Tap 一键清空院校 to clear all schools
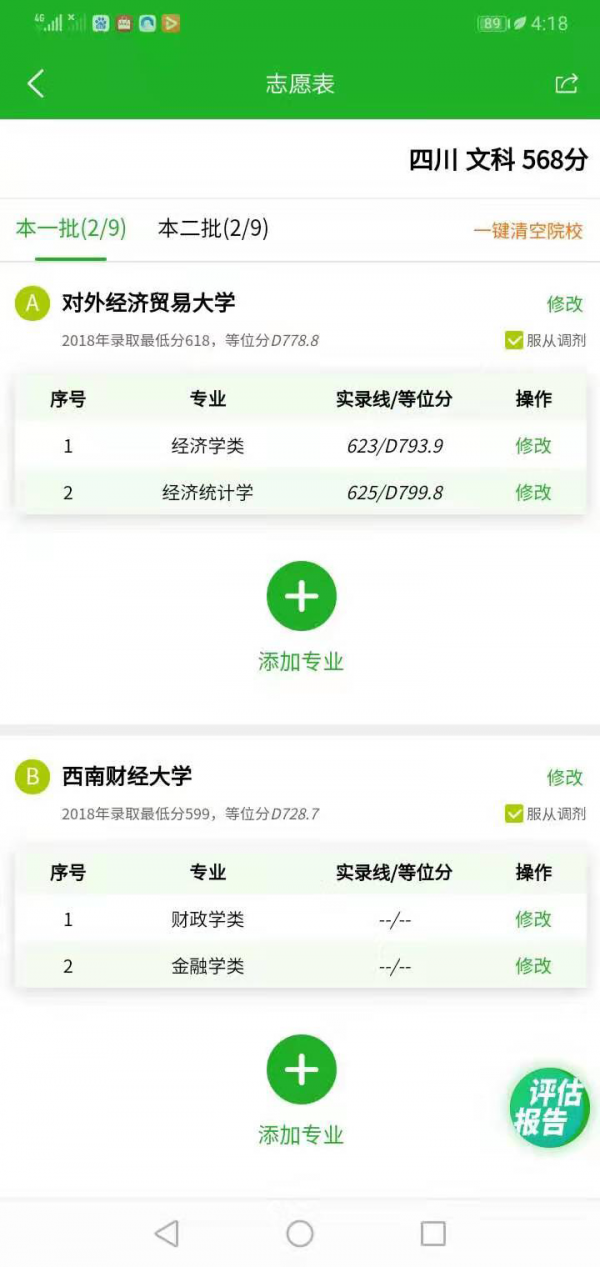This screenshot has width=600, height=1267. (x=528, y=231)
